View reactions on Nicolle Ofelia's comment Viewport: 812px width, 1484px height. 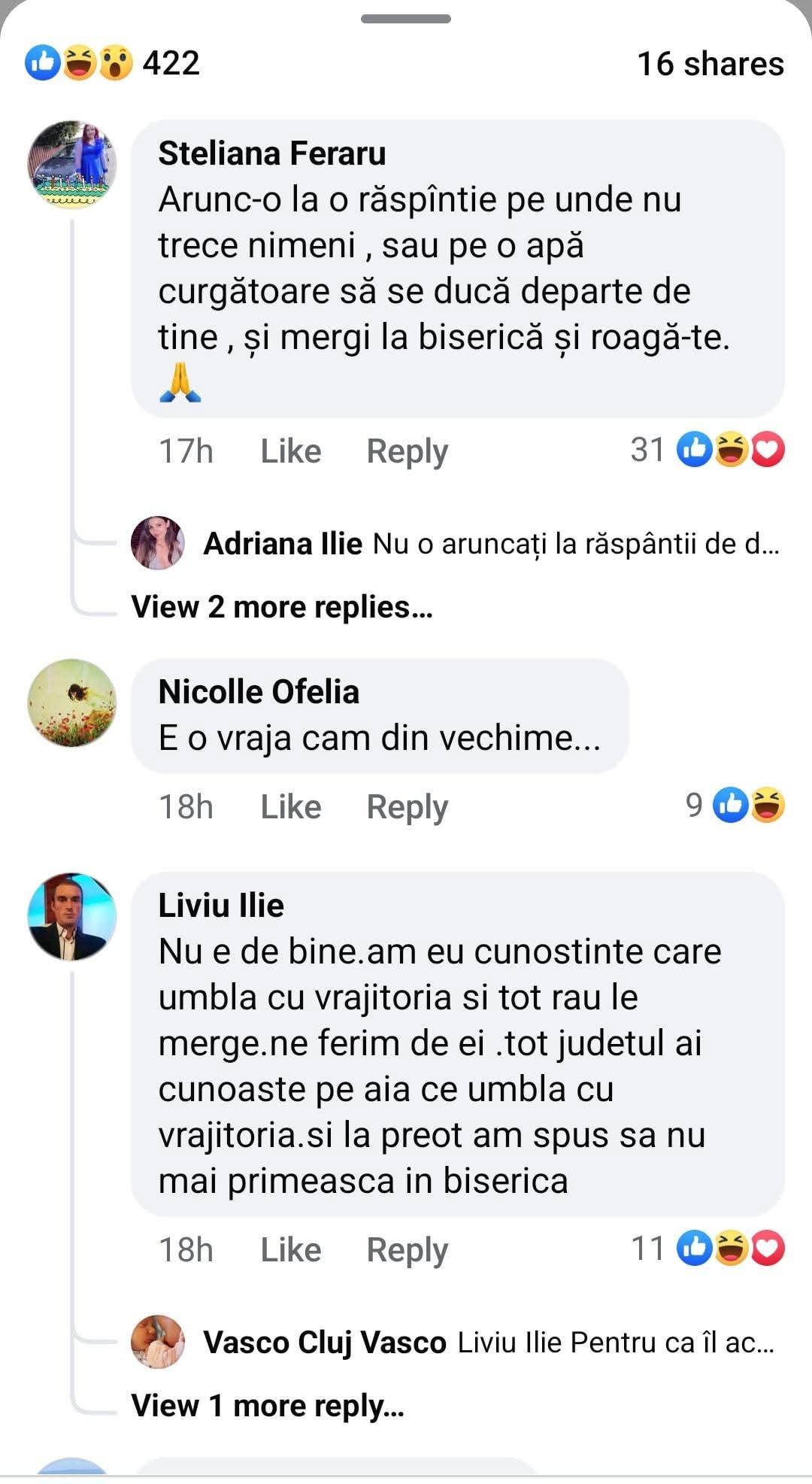click(735, 805)
